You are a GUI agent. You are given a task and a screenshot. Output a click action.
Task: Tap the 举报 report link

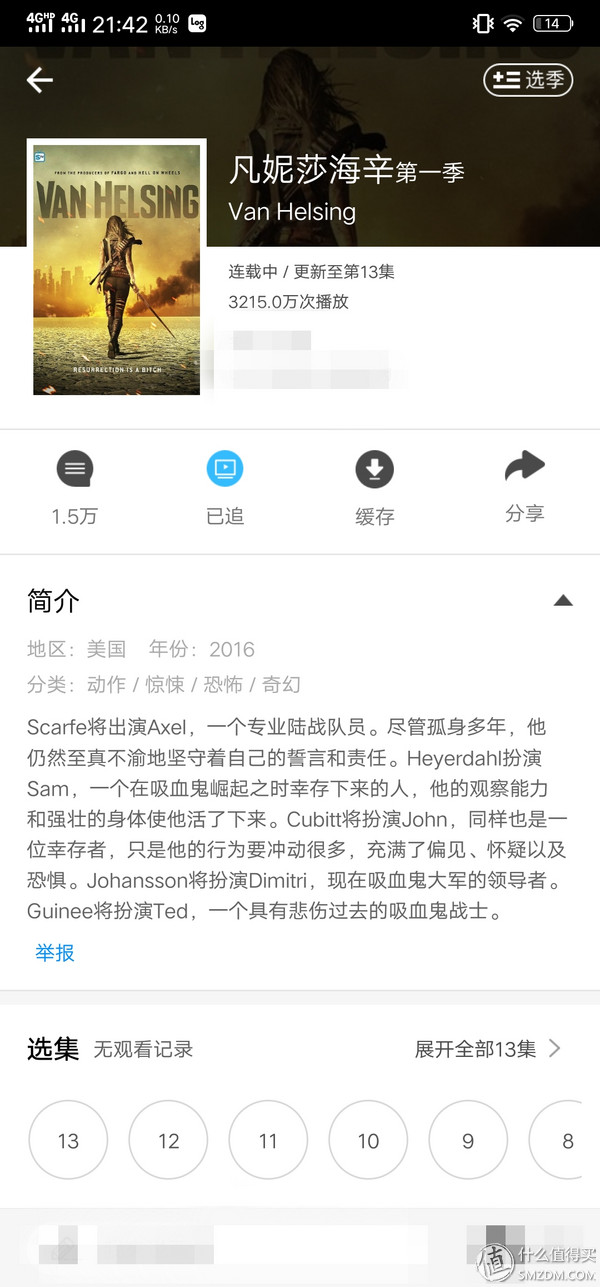[x=55, y=953]
